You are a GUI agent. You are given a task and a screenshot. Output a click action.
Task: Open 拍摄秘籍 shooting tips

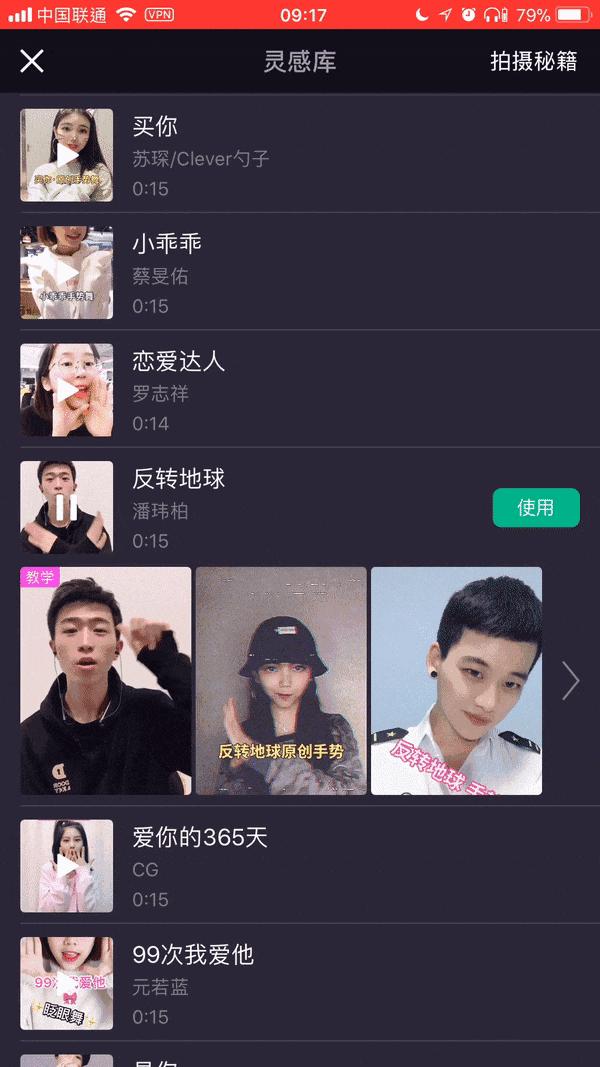(x=533, y=61)
